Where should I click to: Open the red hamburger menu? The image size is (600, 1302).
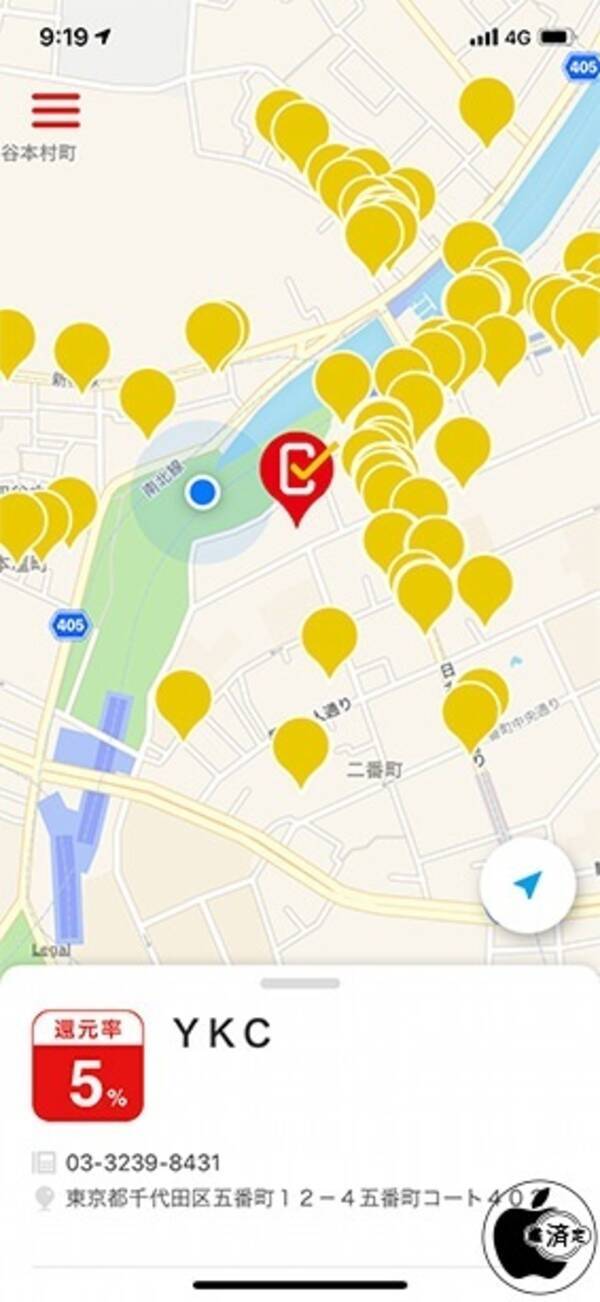tap(55, 110)
